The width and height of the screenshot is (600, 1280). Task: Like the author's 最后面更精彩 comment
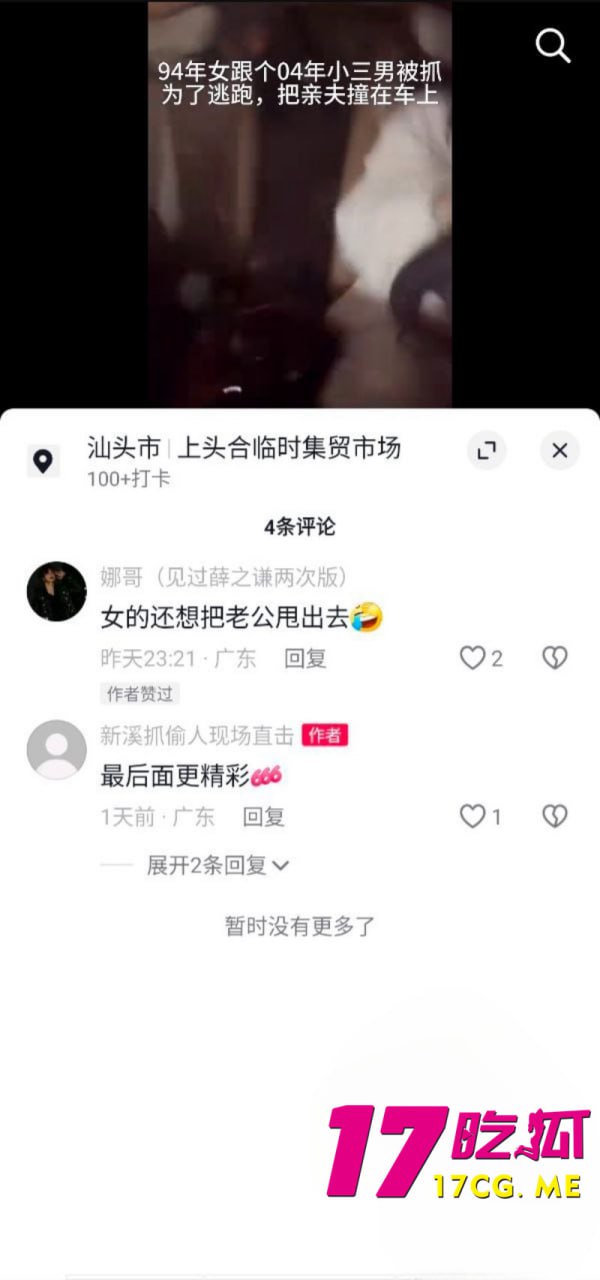473,817
